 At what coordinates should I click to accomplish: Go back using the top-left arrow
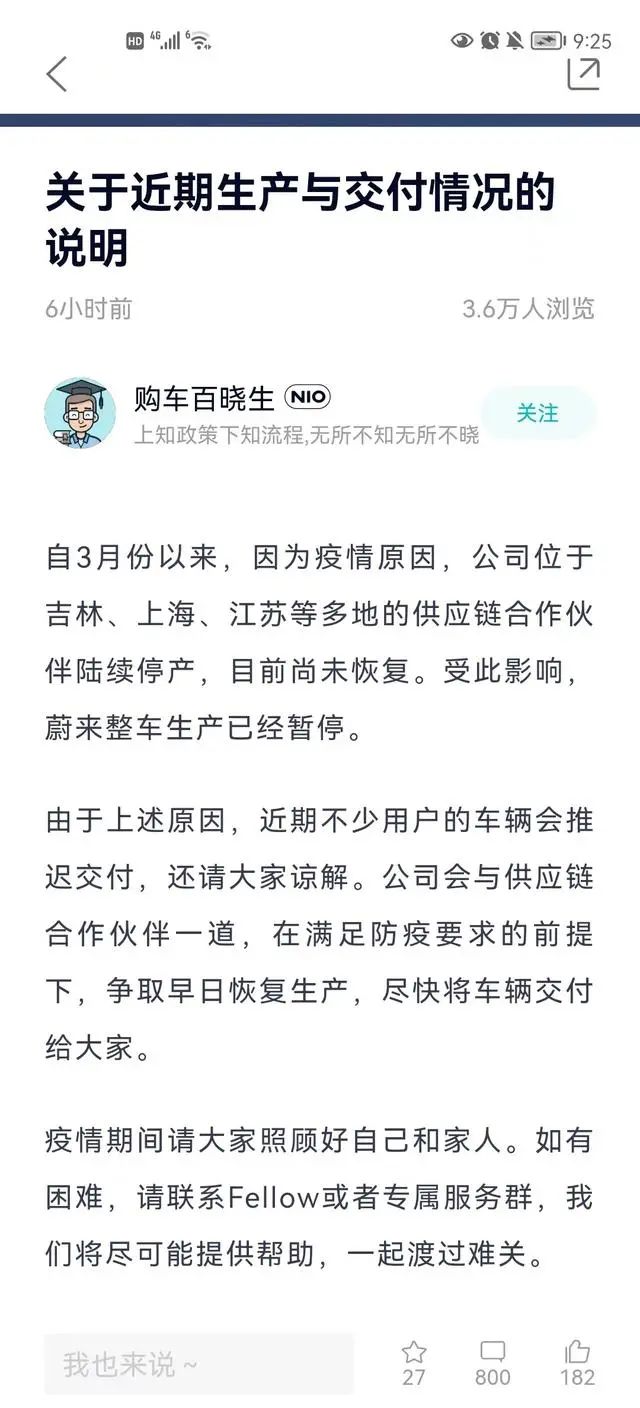57,74
